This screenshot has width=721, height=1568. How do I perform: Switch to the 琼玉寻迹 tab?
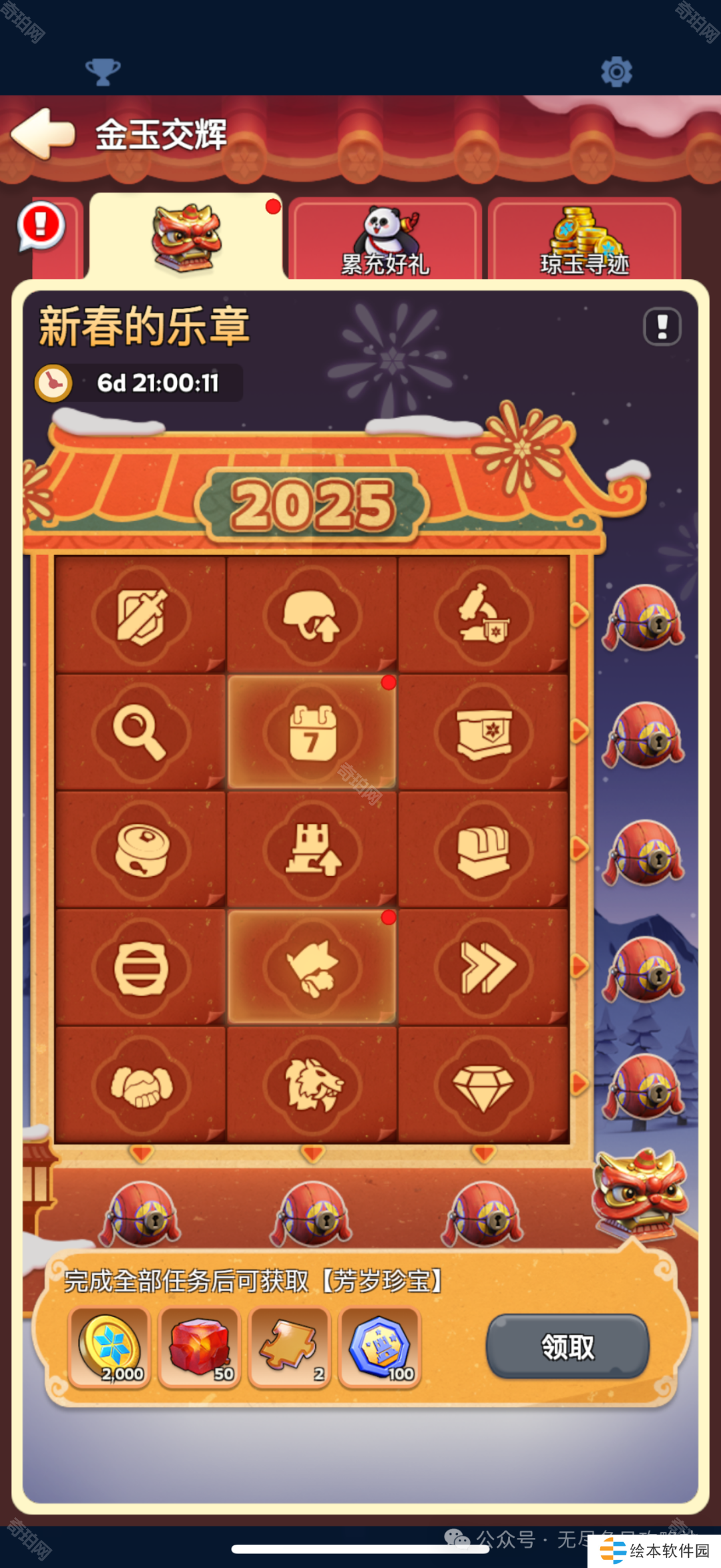[x=584, y=240]
